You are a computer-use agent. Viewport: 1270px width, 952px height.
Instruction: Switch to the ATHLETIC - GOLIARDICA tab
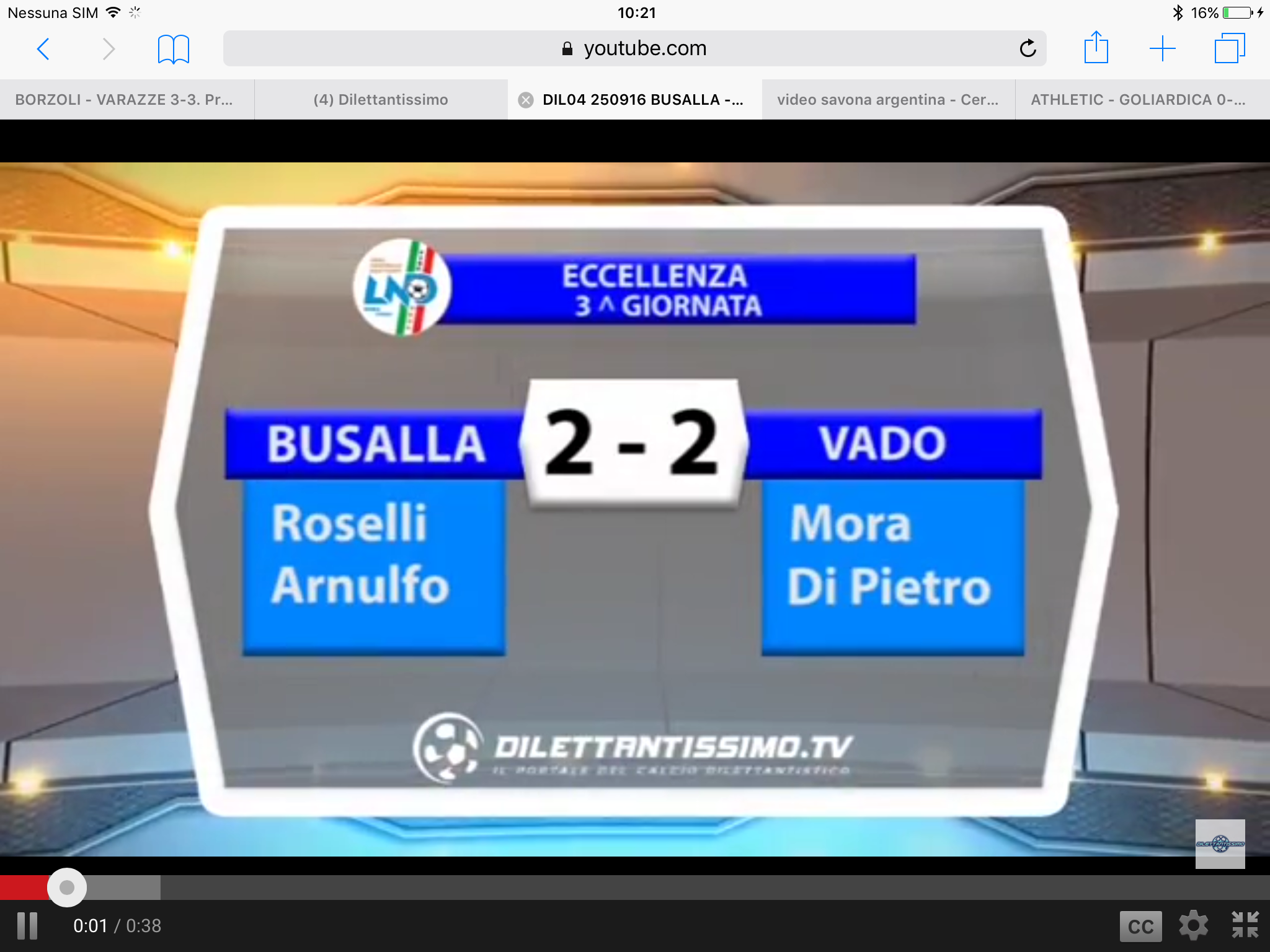[1138, 100]
